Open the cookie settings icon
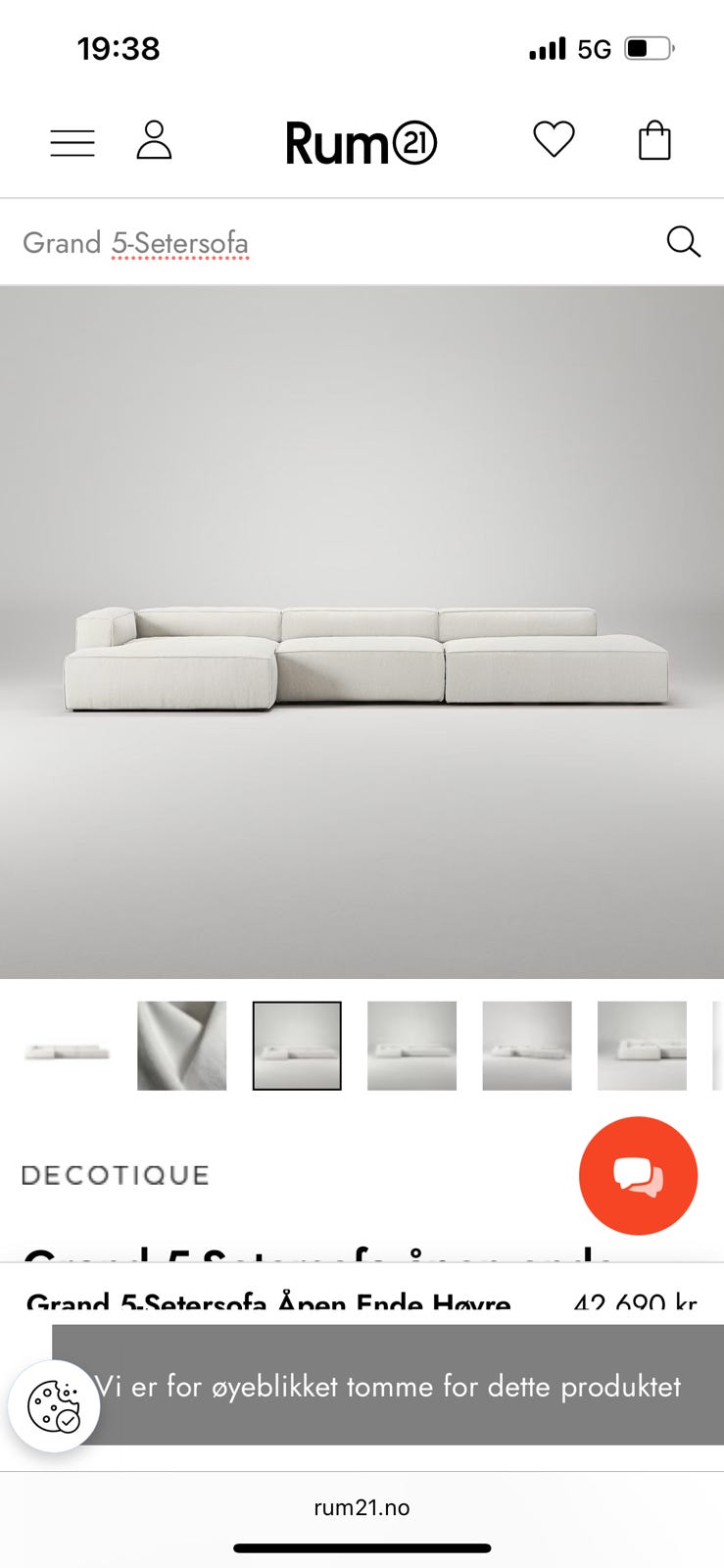The height and width of the screenshot is (1568, 724). click(x=56, y=1406)
